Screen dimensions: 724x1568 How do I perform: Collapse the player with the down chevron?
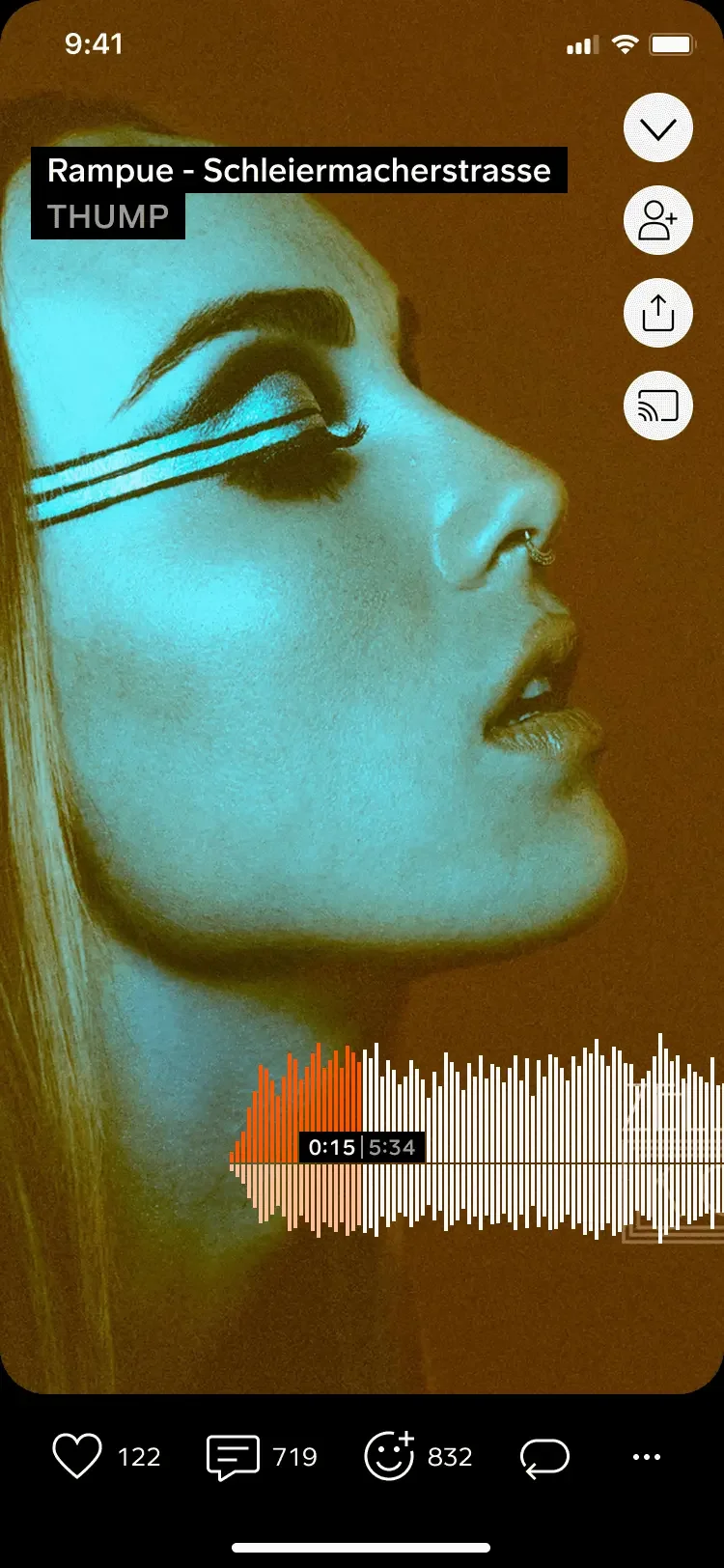(x=658, y=127)
